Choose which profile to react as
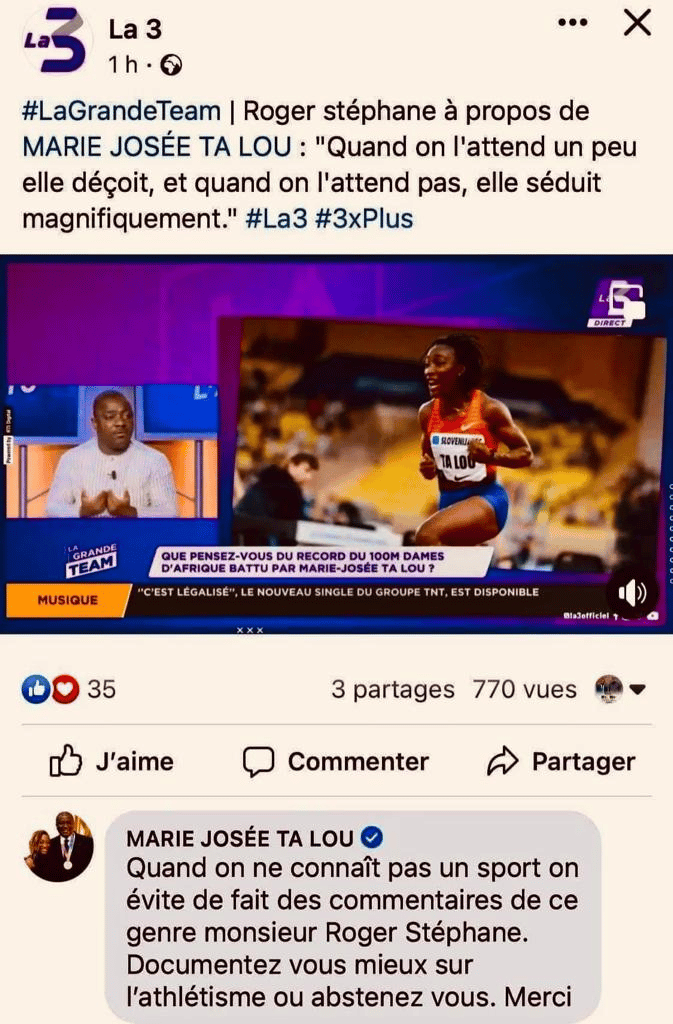Viewport: 673px width, 1024px height. tap(619, 689)
